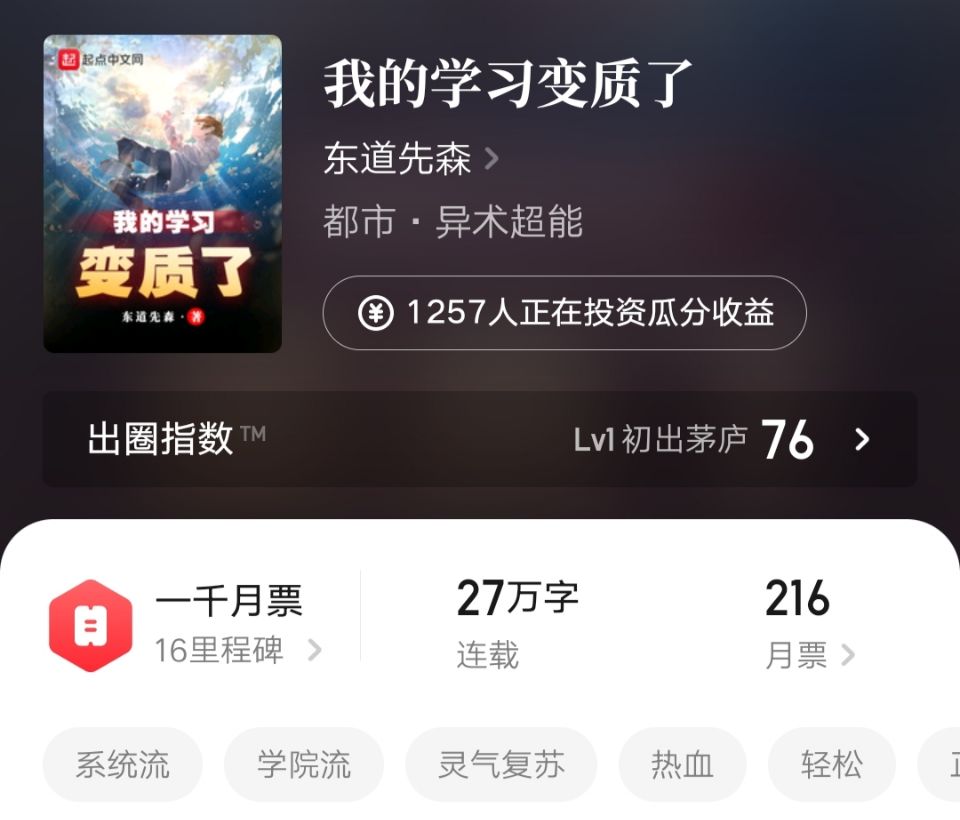The width and height of the screenshot is (960, 820).
Task: Open the 出圈指数 details row
Action: coord(479,439)
